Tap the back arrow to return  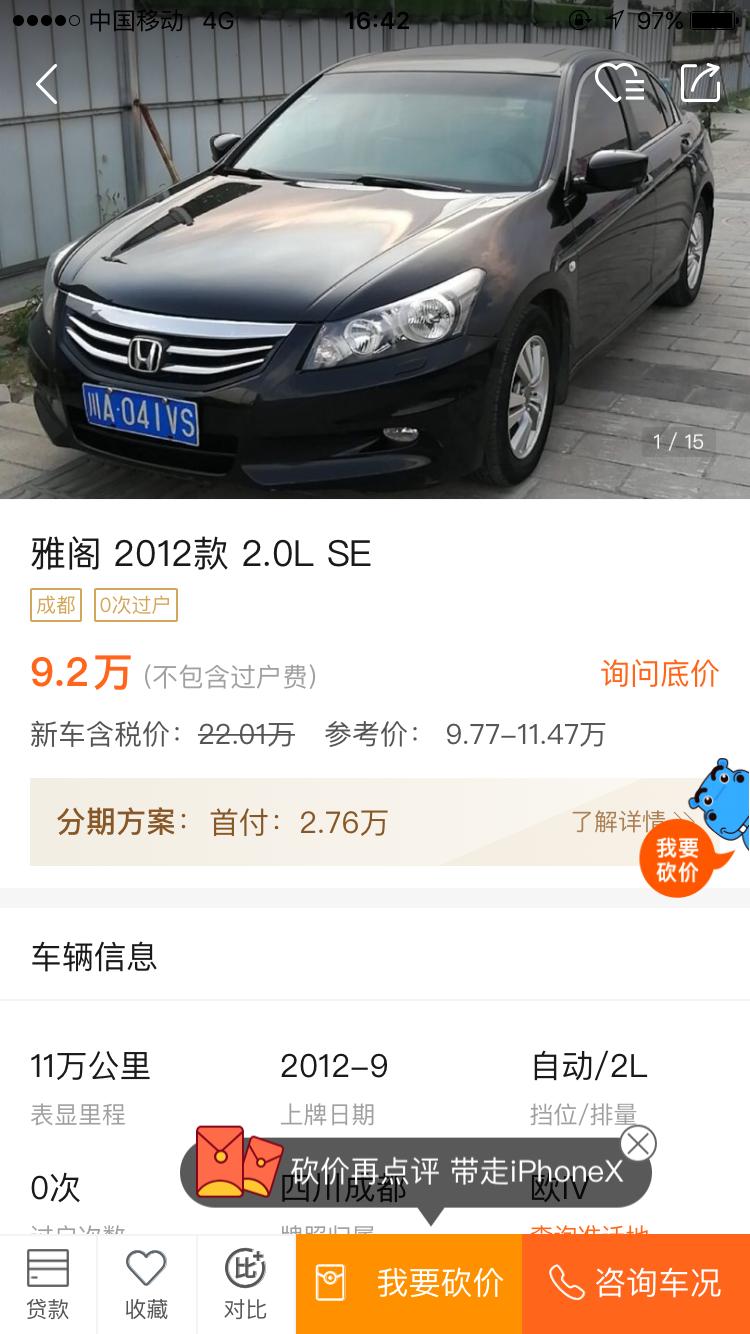pyautogui.click(x=45, y=83)
